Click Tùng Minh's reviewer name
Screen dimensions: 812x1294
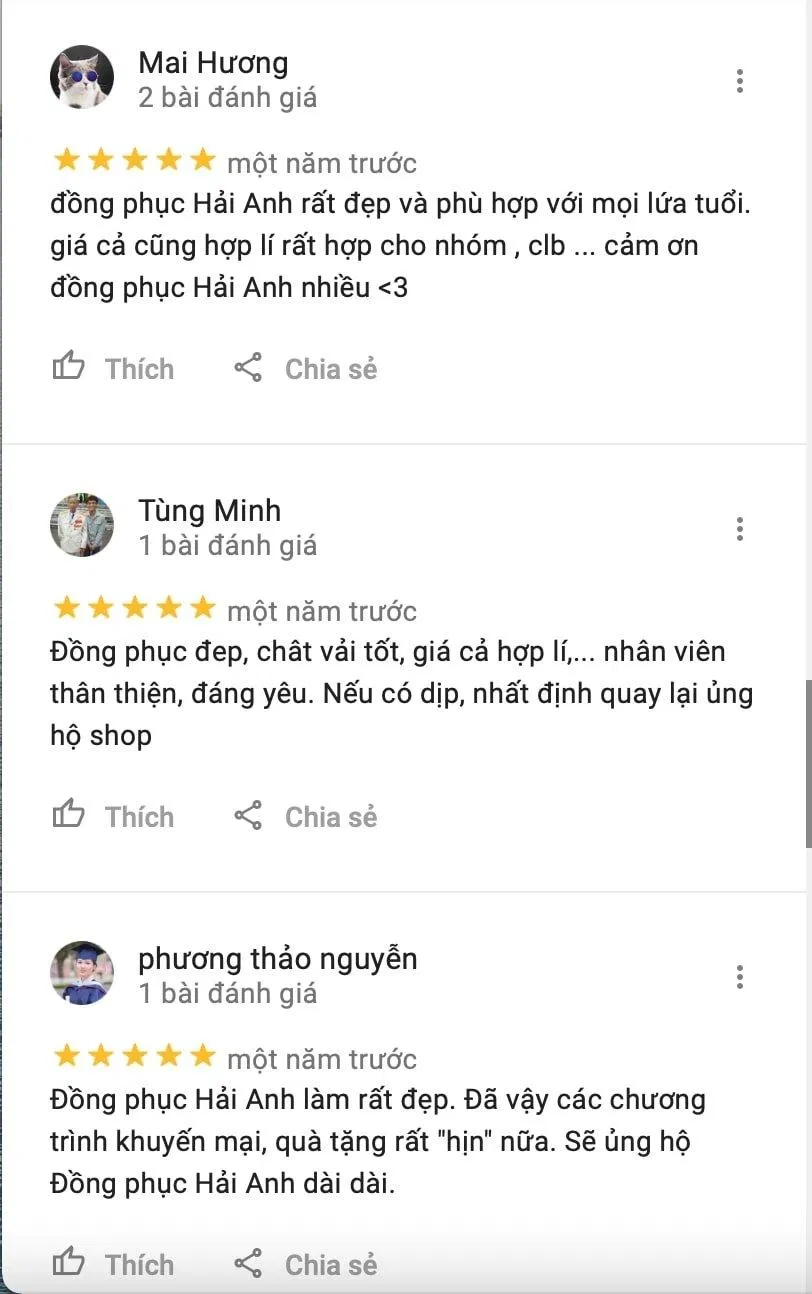(x=209, y=510)
